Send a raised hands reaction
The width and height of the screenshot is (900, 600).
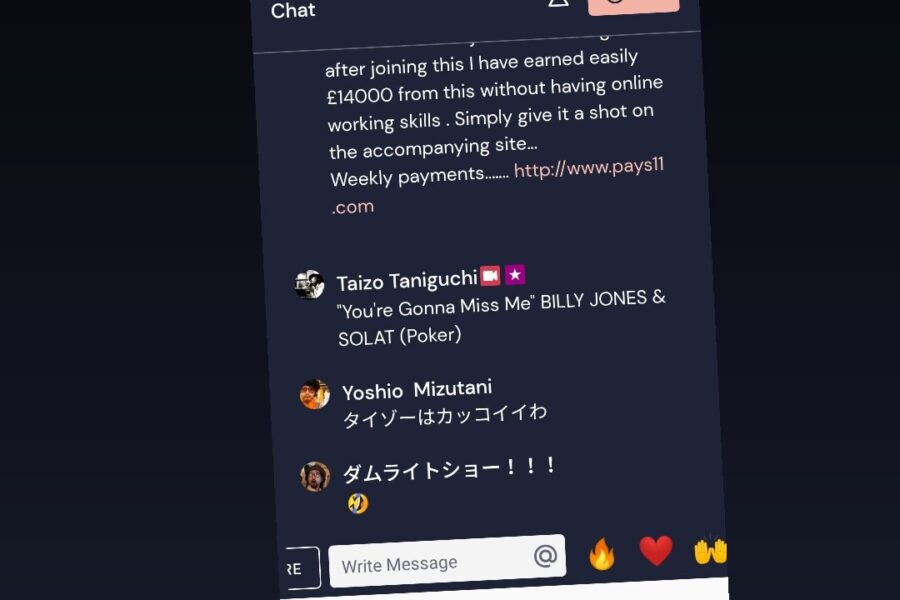coord(709,549)
